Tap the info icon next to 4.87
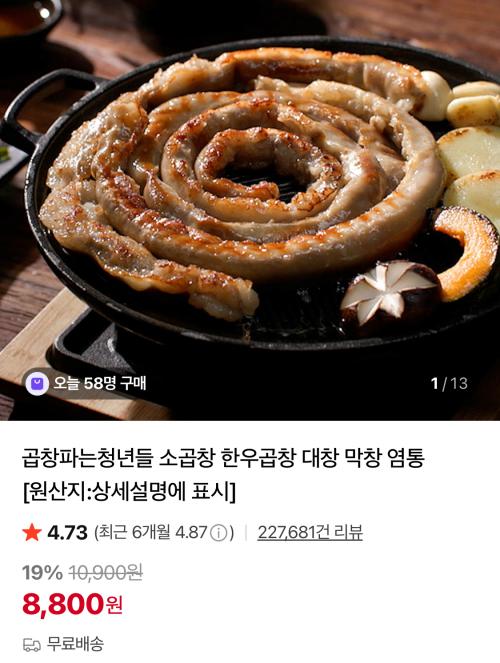 pyautogui.click(x=219, y=533)
